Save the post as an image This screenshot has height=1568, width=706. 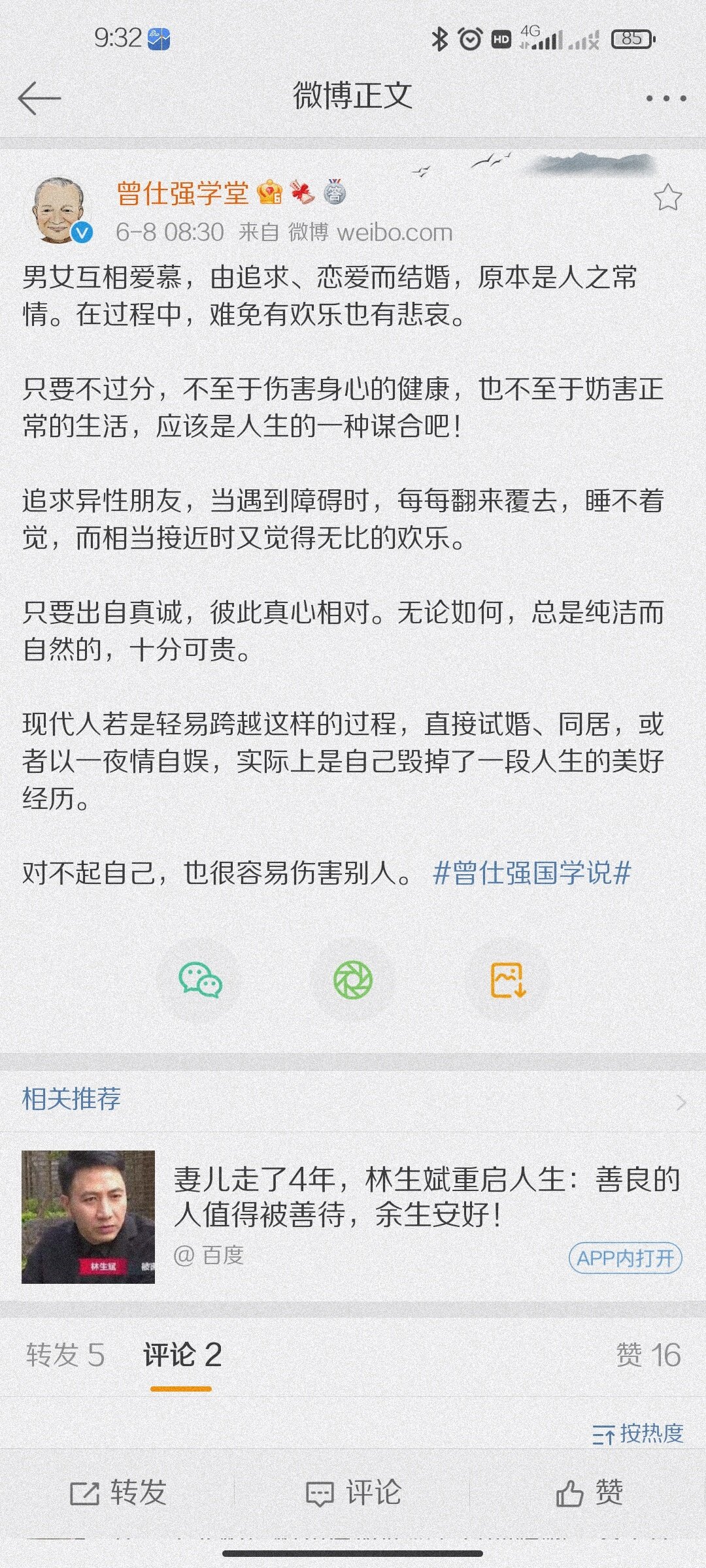508,980
